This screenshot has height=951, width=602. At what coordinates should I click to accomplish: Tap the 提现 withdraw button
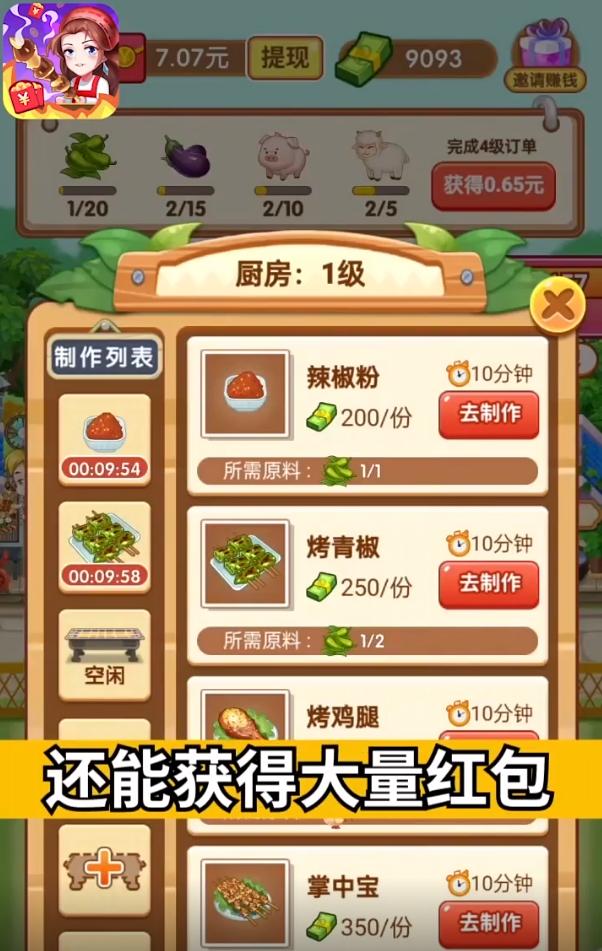coord(285,58)
